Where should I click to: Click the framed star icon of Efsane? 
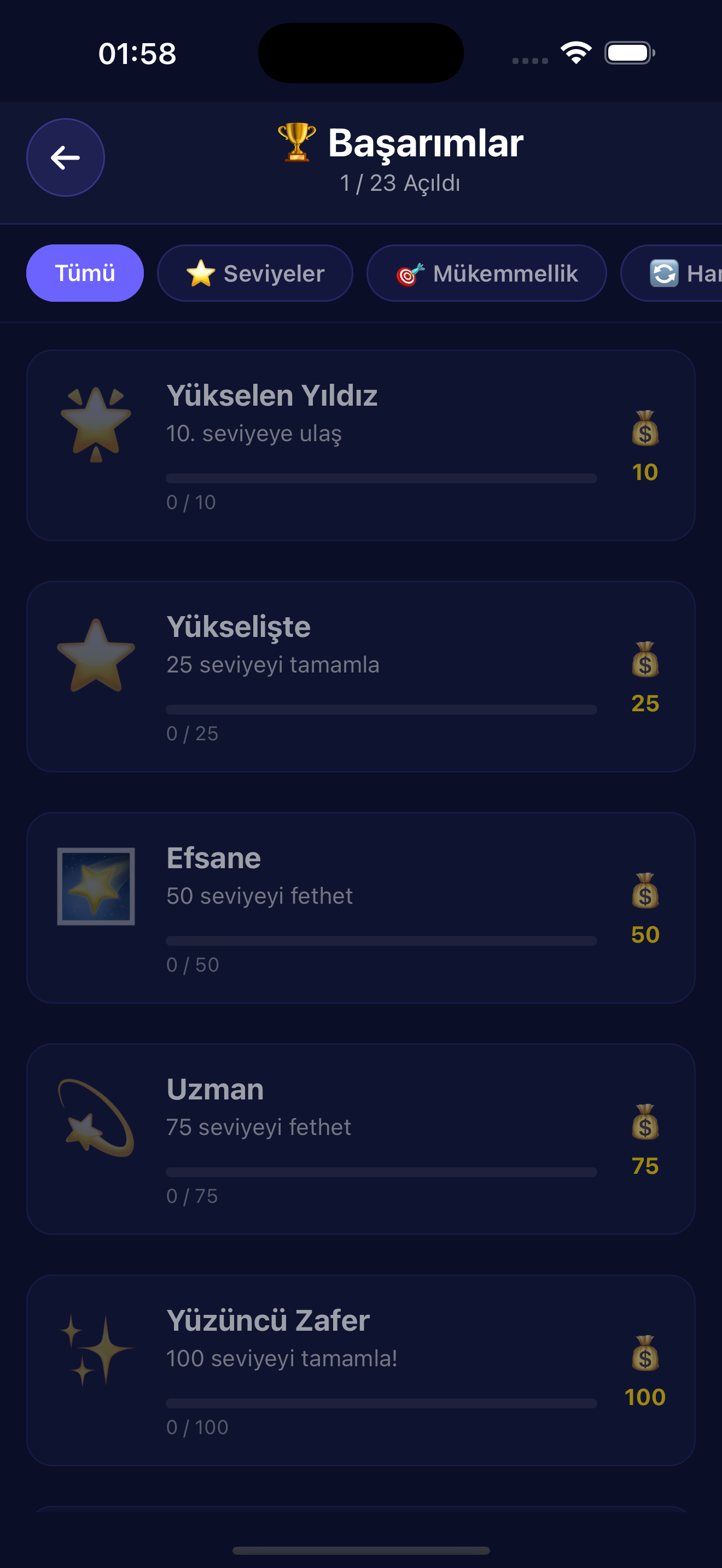(96, 887)
